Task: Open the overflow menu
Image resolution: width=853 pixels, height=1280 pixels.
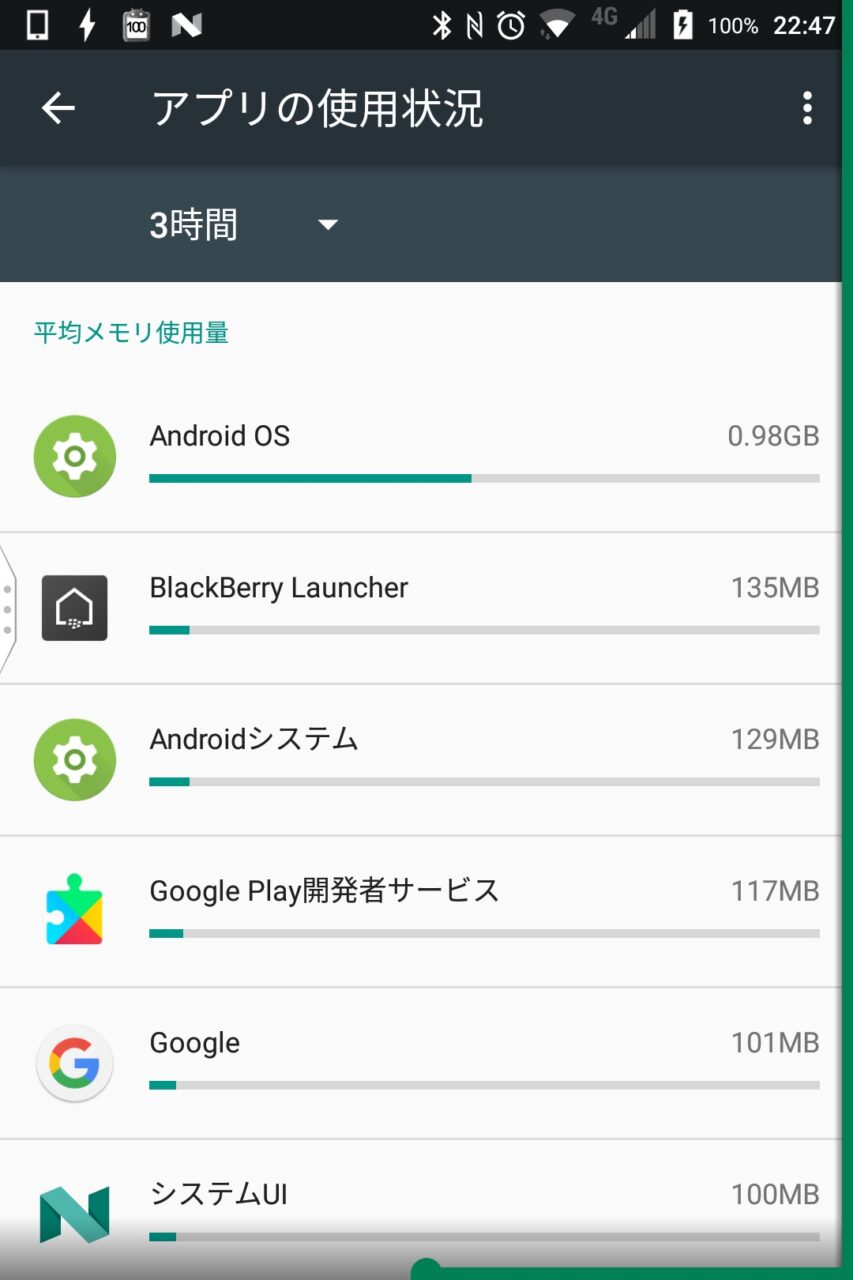Action: [807, 108]
